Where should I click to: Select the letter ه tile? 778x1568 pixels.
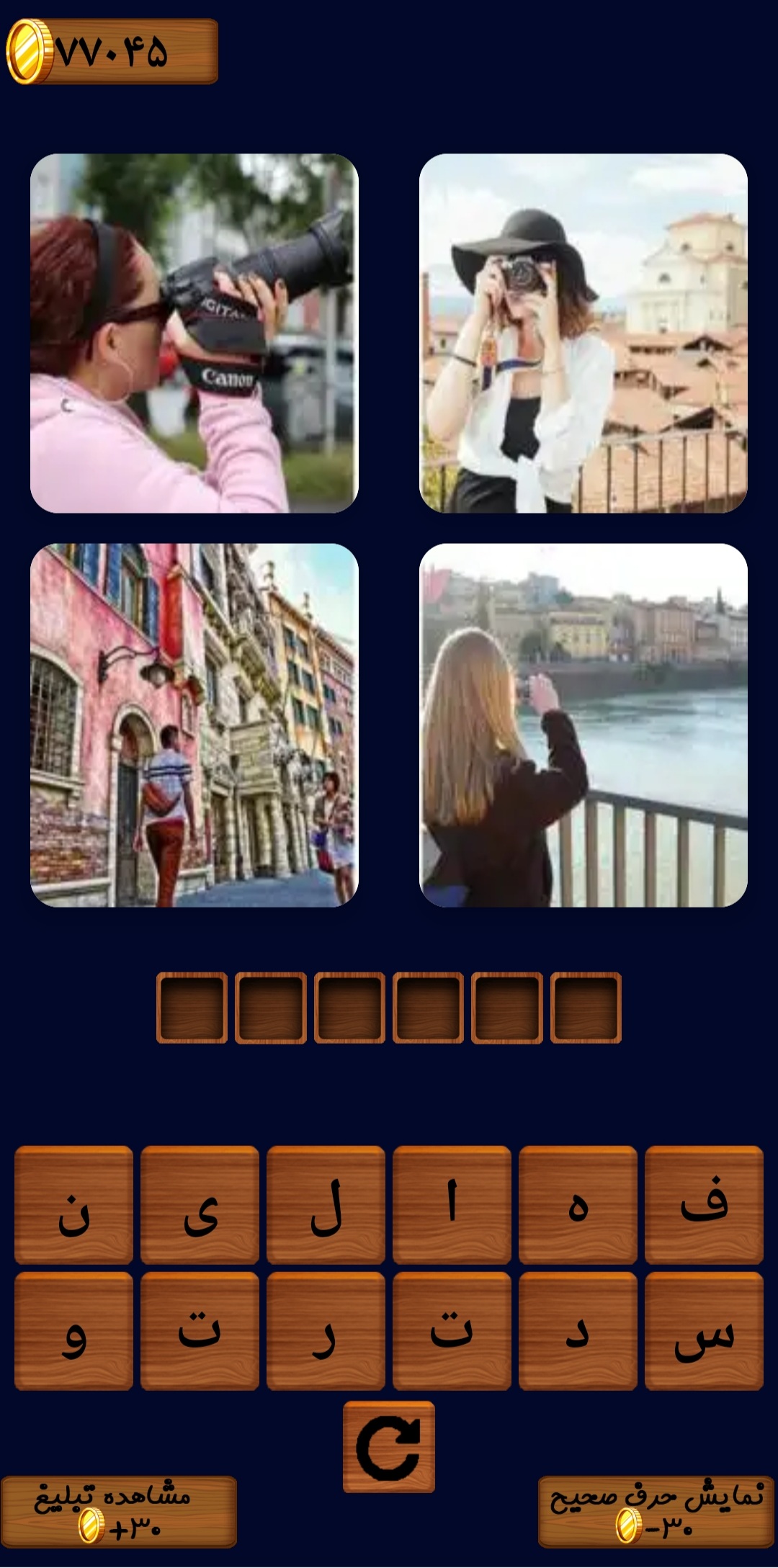(578, 1204)
